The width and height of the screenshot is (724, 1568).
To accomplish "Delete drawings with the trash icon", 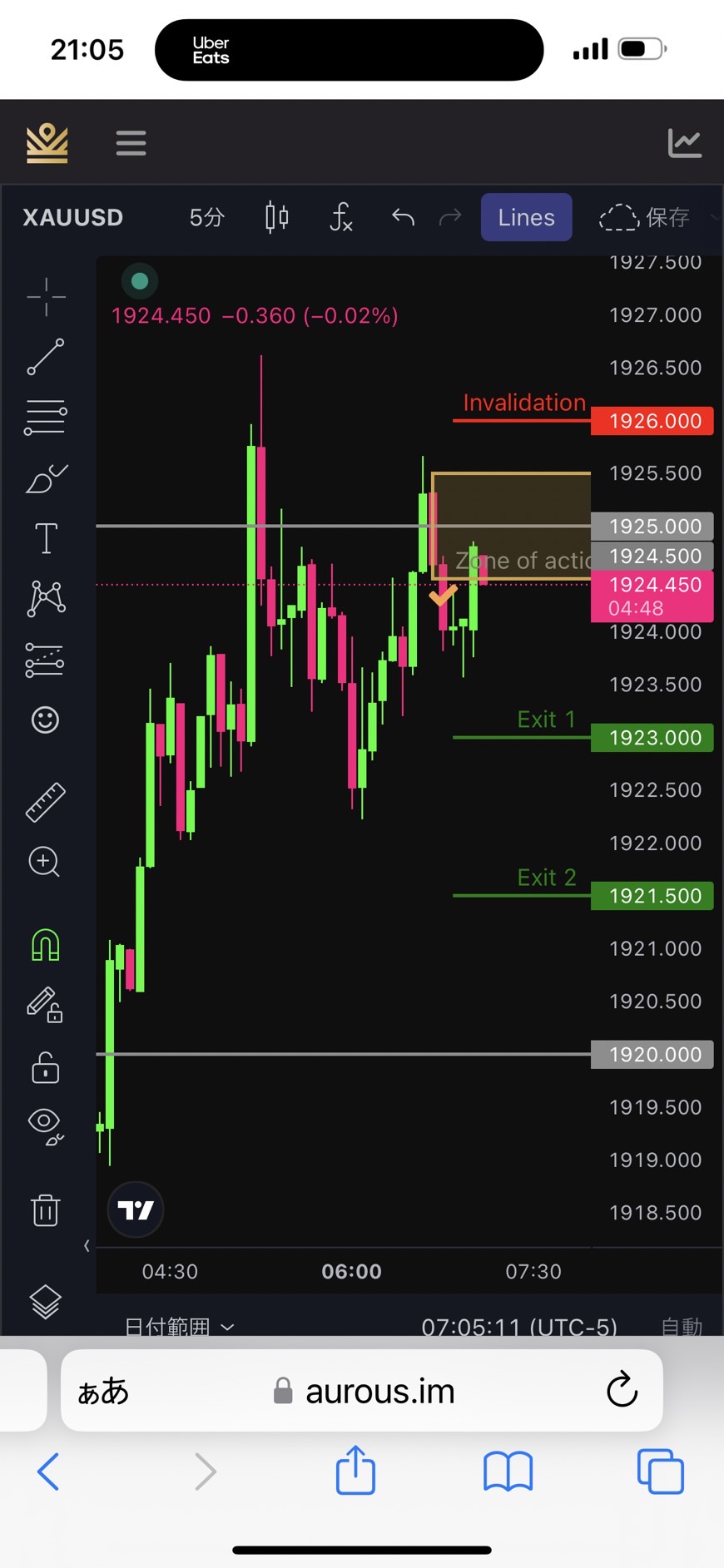I will 46,1209.
